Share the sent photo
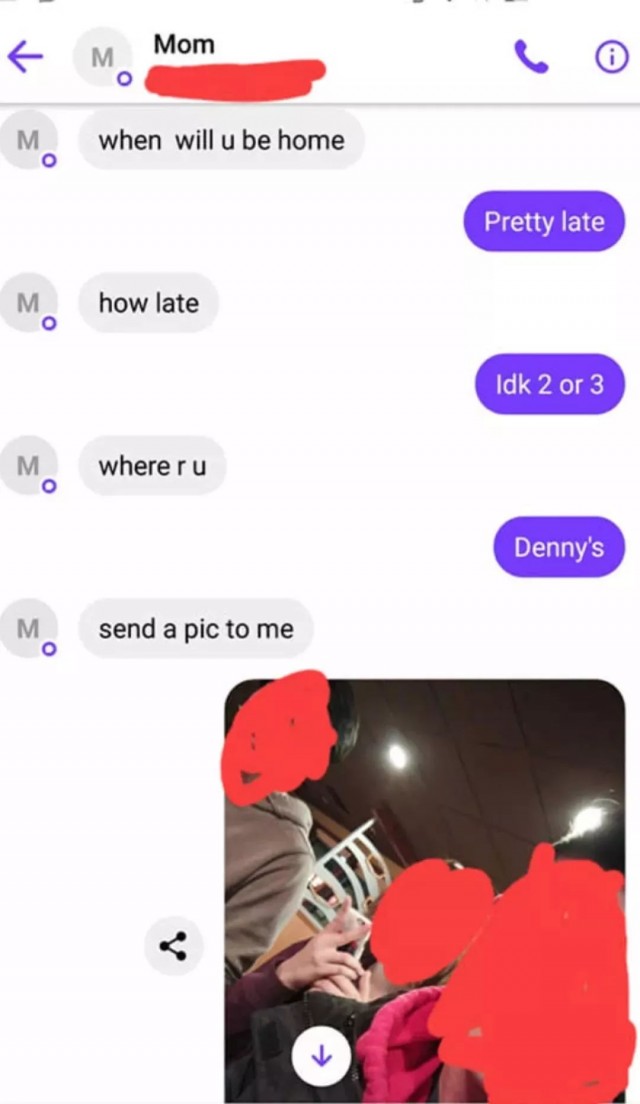The width and height of the screenshot is (640, 1104). point(173,944)
